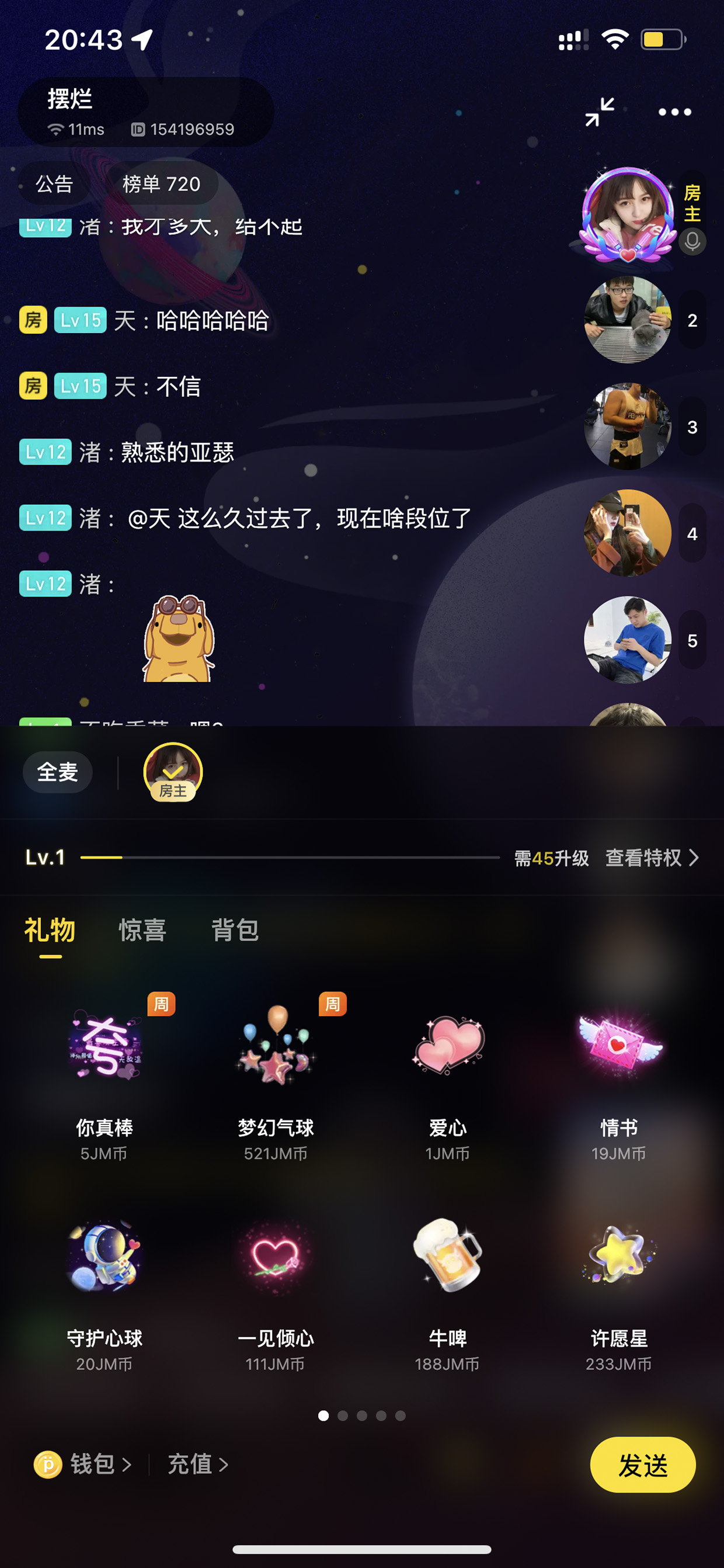The image size is (724, 1568).
Task: Select the 房主 avatar as gift recipient
Action: point(173,772)
